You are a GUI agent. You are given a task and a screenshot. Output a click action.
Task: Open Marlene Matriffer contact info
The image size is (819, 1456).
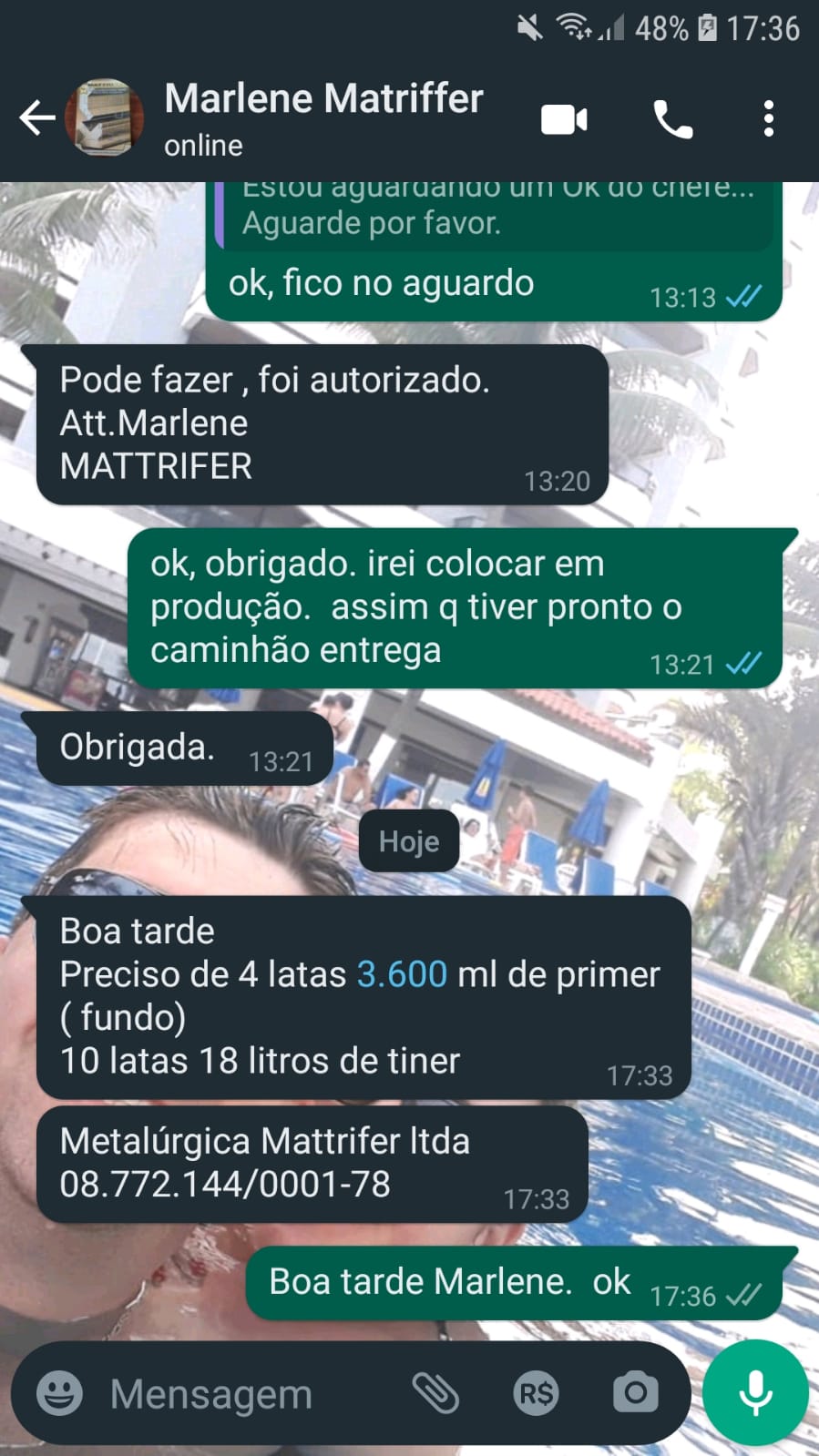(323, 117)
